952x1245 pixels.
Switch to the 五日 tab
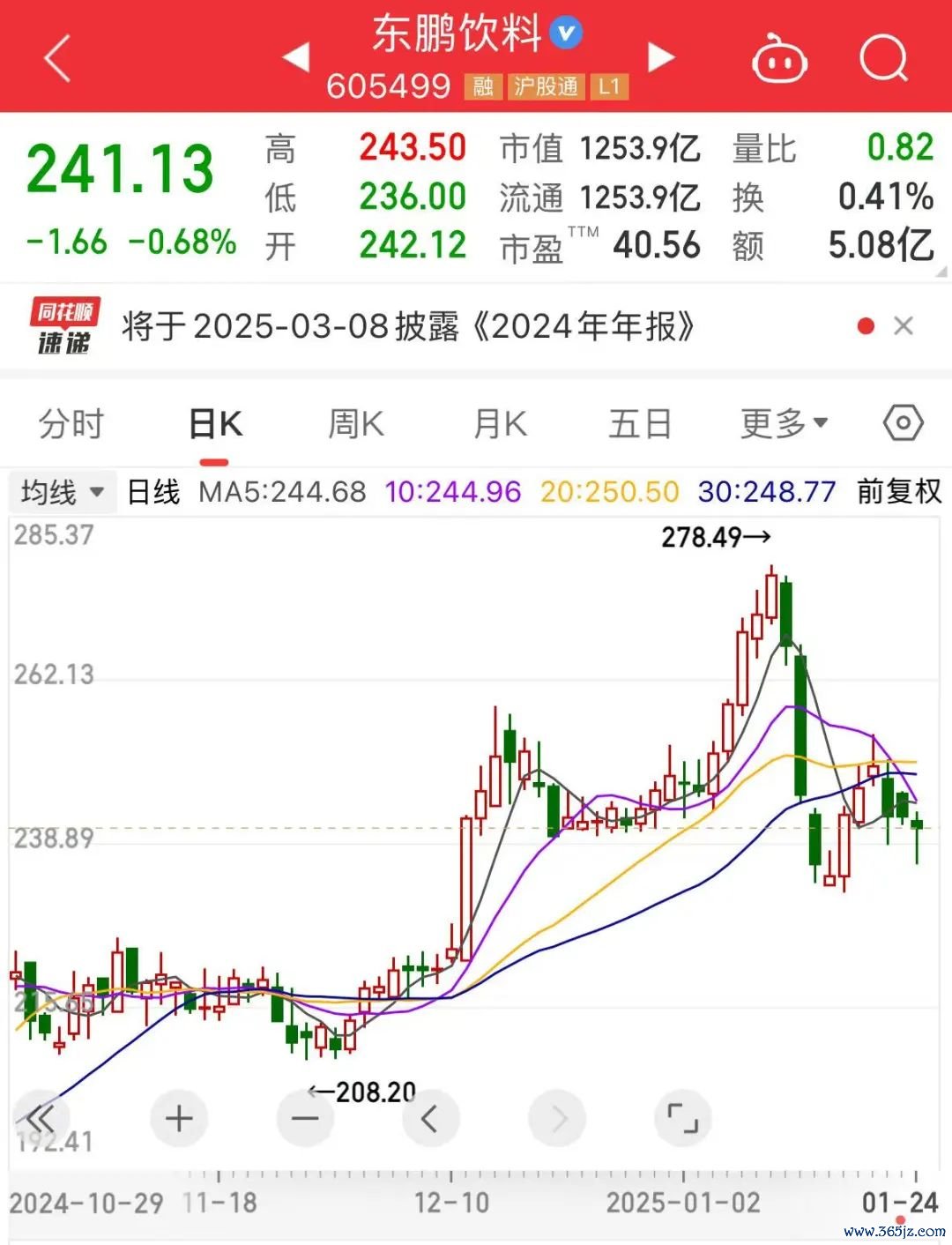click(x=640, y=424)
